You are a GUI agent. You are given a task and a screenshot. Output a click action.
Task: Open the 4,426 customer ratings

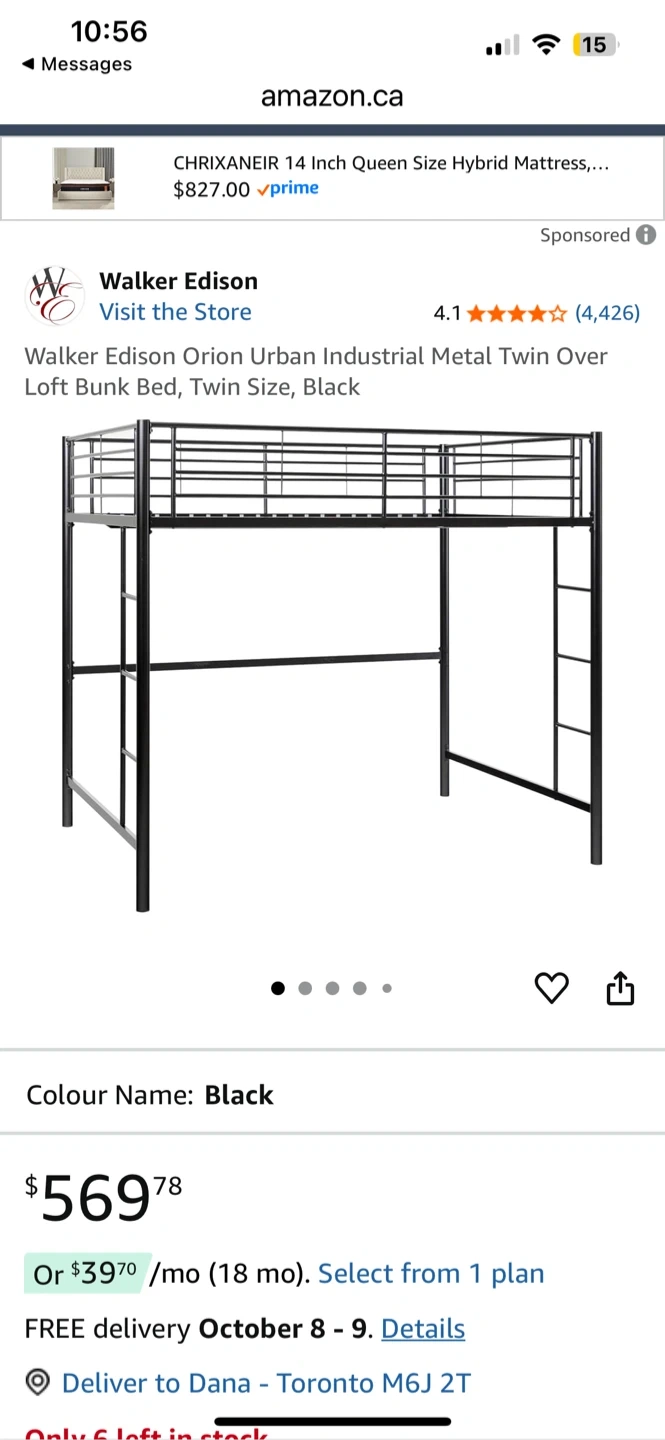pyautogui.click(x=607, y=313)
